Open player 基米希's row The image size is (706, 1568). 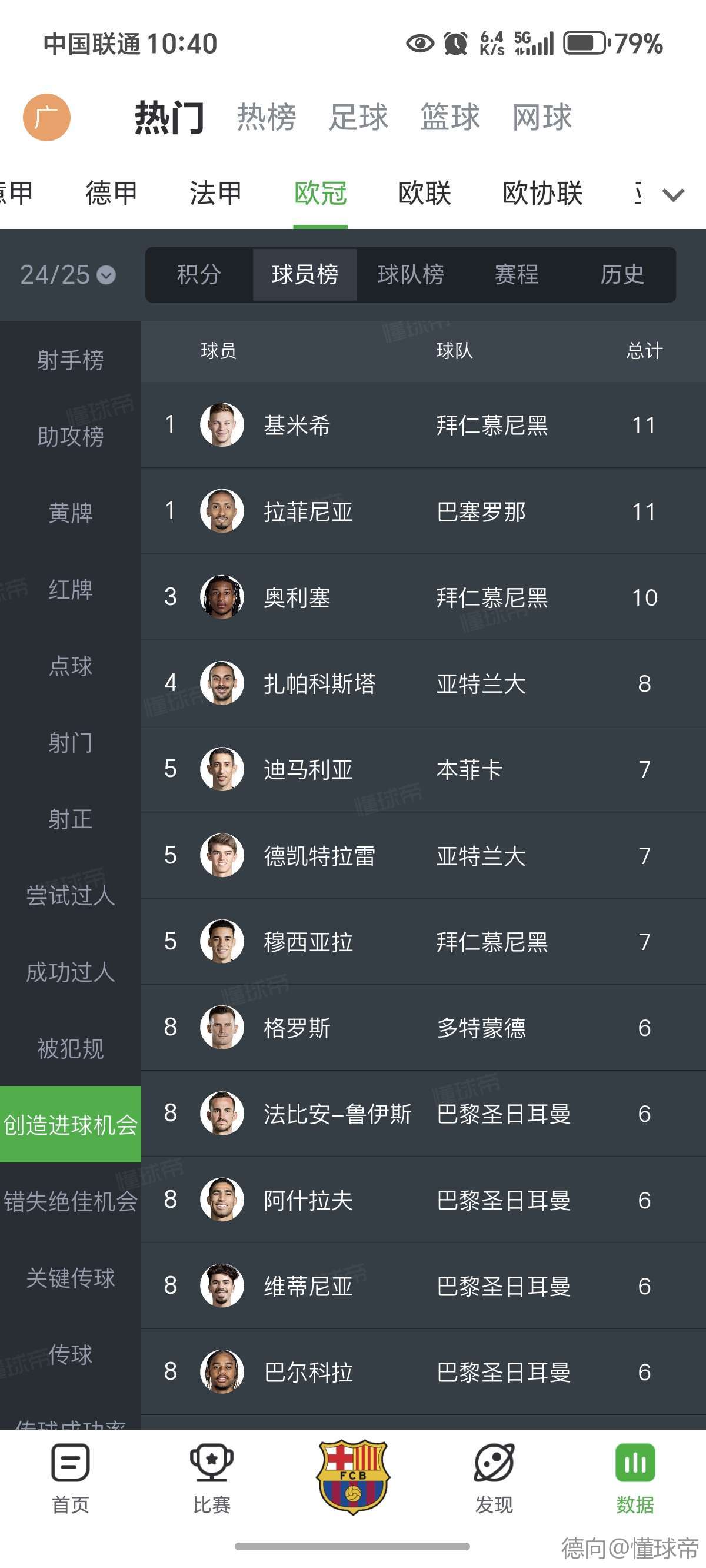423,425
